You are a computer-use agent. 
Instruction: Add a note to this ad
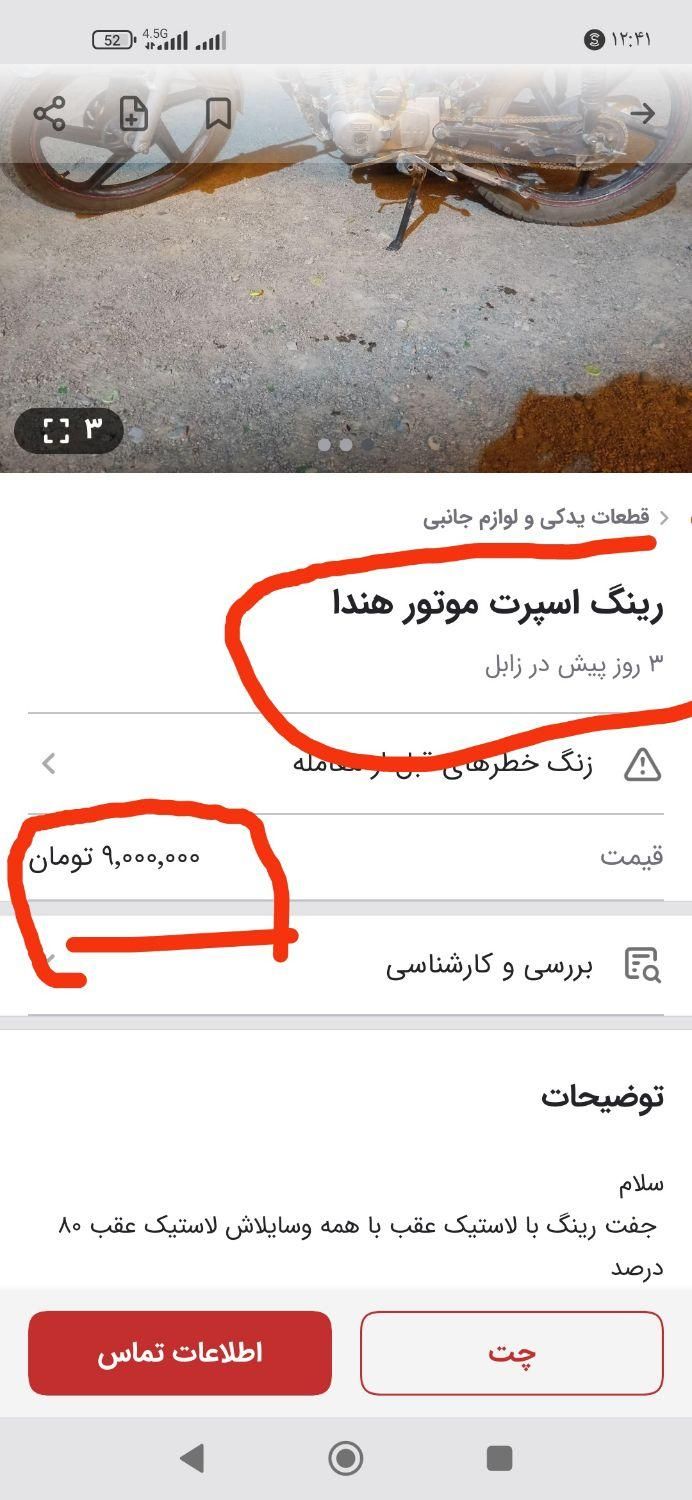click(x=133, y=114)
